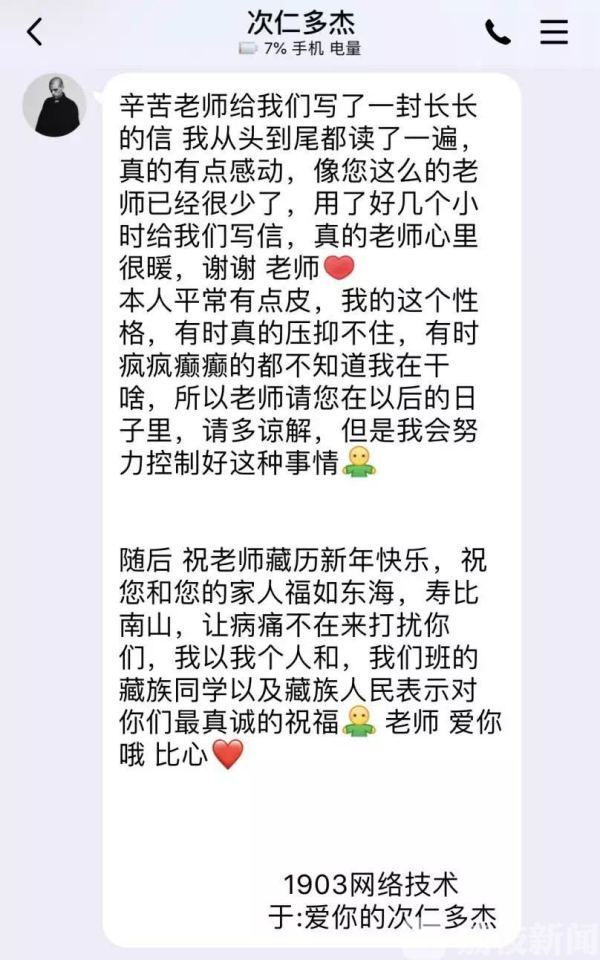Open the chat settings menu
The image size is (600, 960).
pyautogui.click(x=554, y=32)
